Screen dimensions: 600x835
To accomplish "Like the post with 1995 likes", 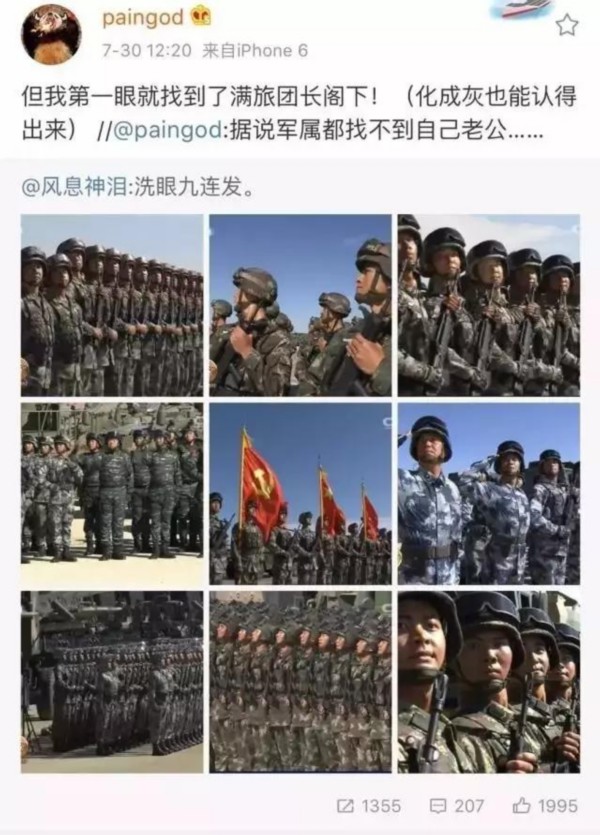I will click(x=545, y=805).
